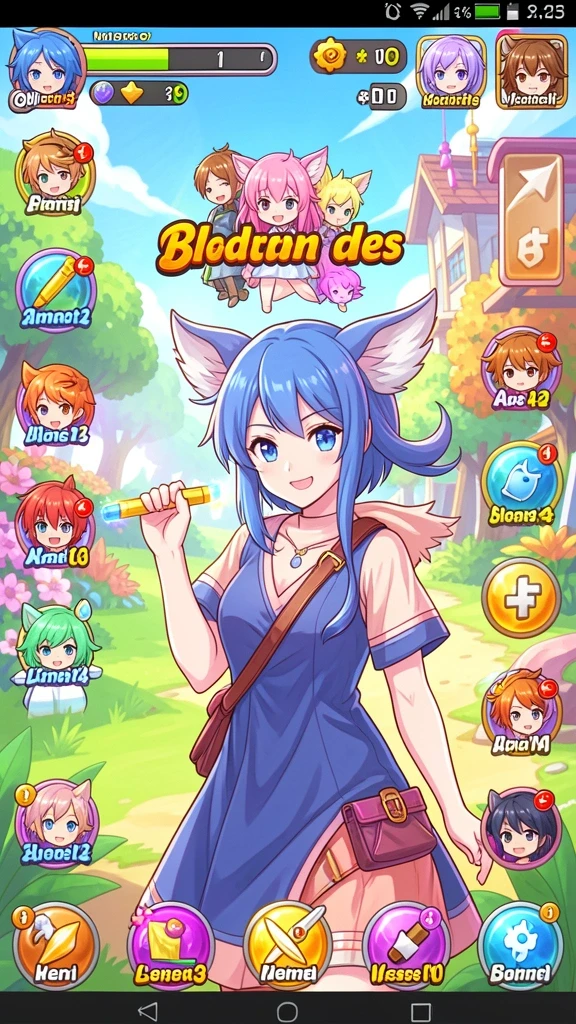Open the blue-haired player avatar profile
The height and width of the screenshot is (1024, 576).
[46, 70]
